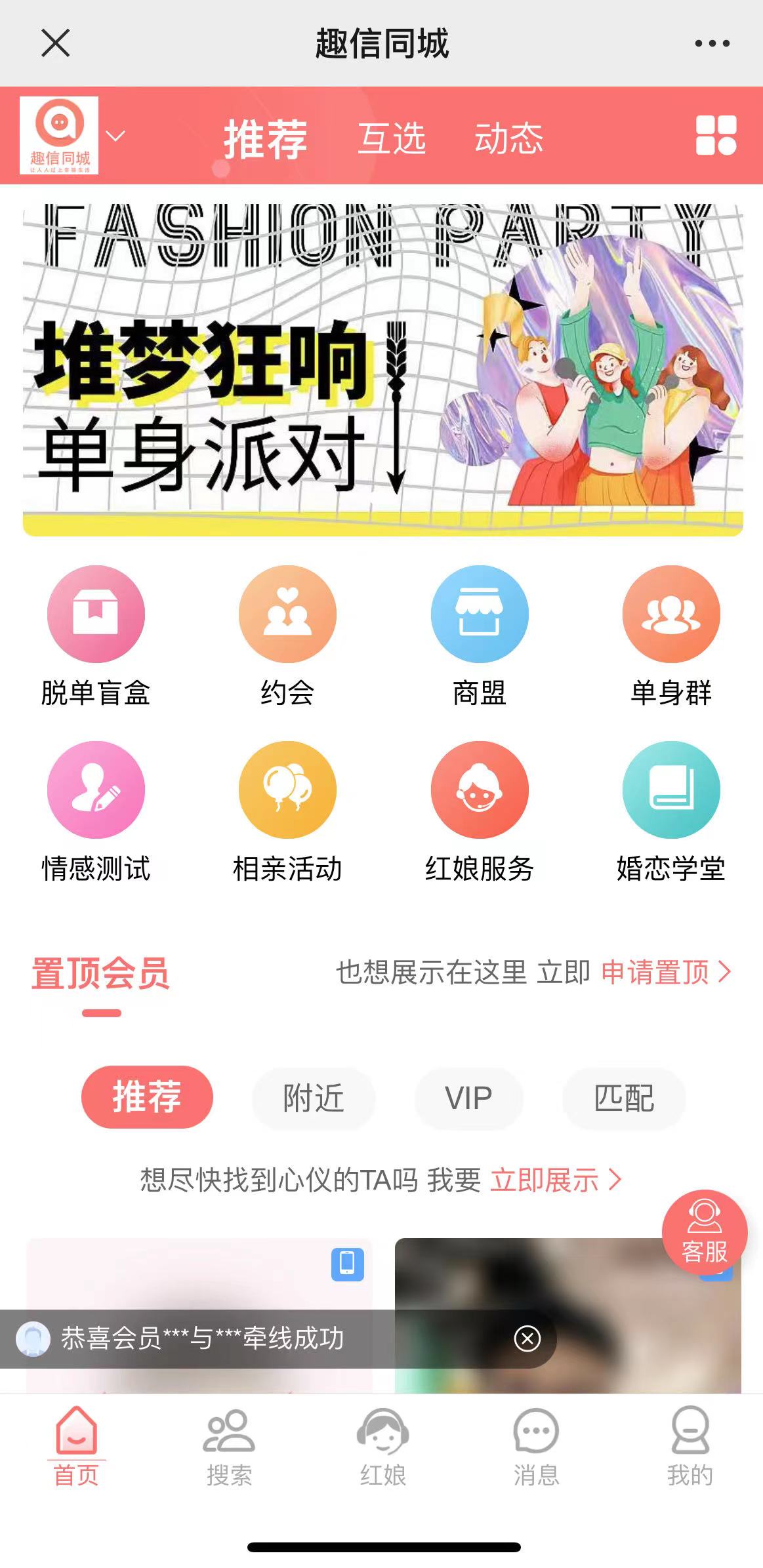This screenshot has width=763, height=1568.
Task: Select the 附近 filter chip
Action: click(x=314, y=1098)
